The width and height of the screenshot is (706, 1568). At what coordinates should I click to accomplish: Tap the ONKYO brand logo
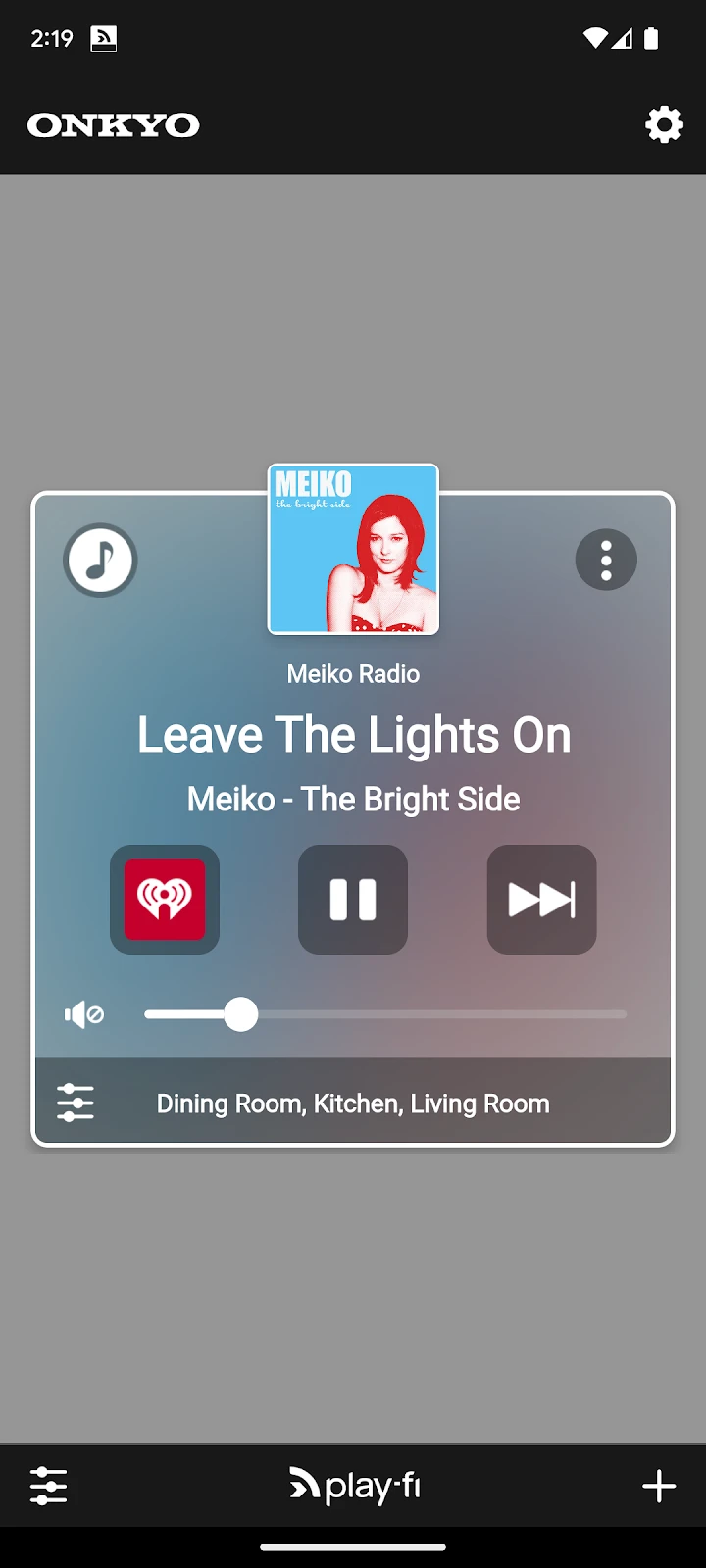(x=113, y=125)
